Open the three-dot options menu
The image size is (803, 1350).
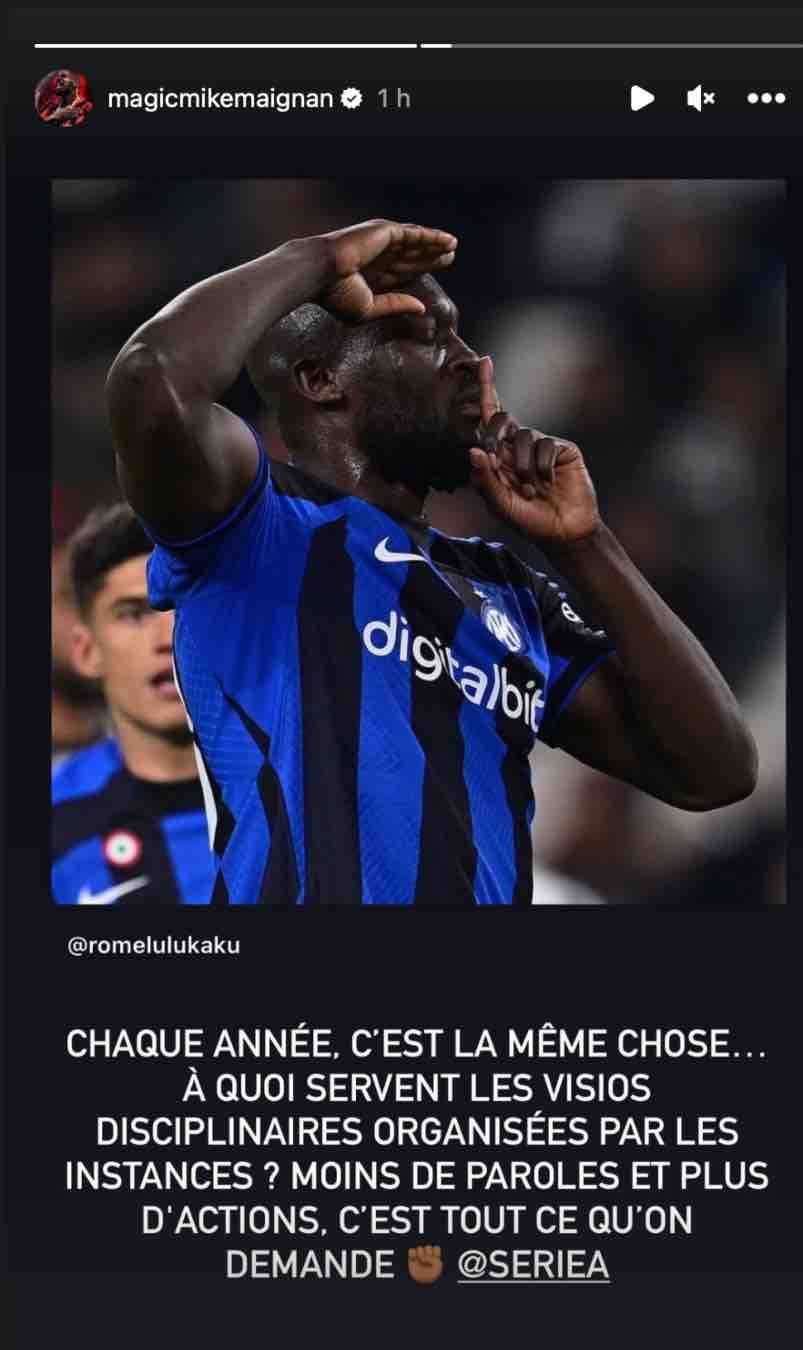[x=766, y=98]
